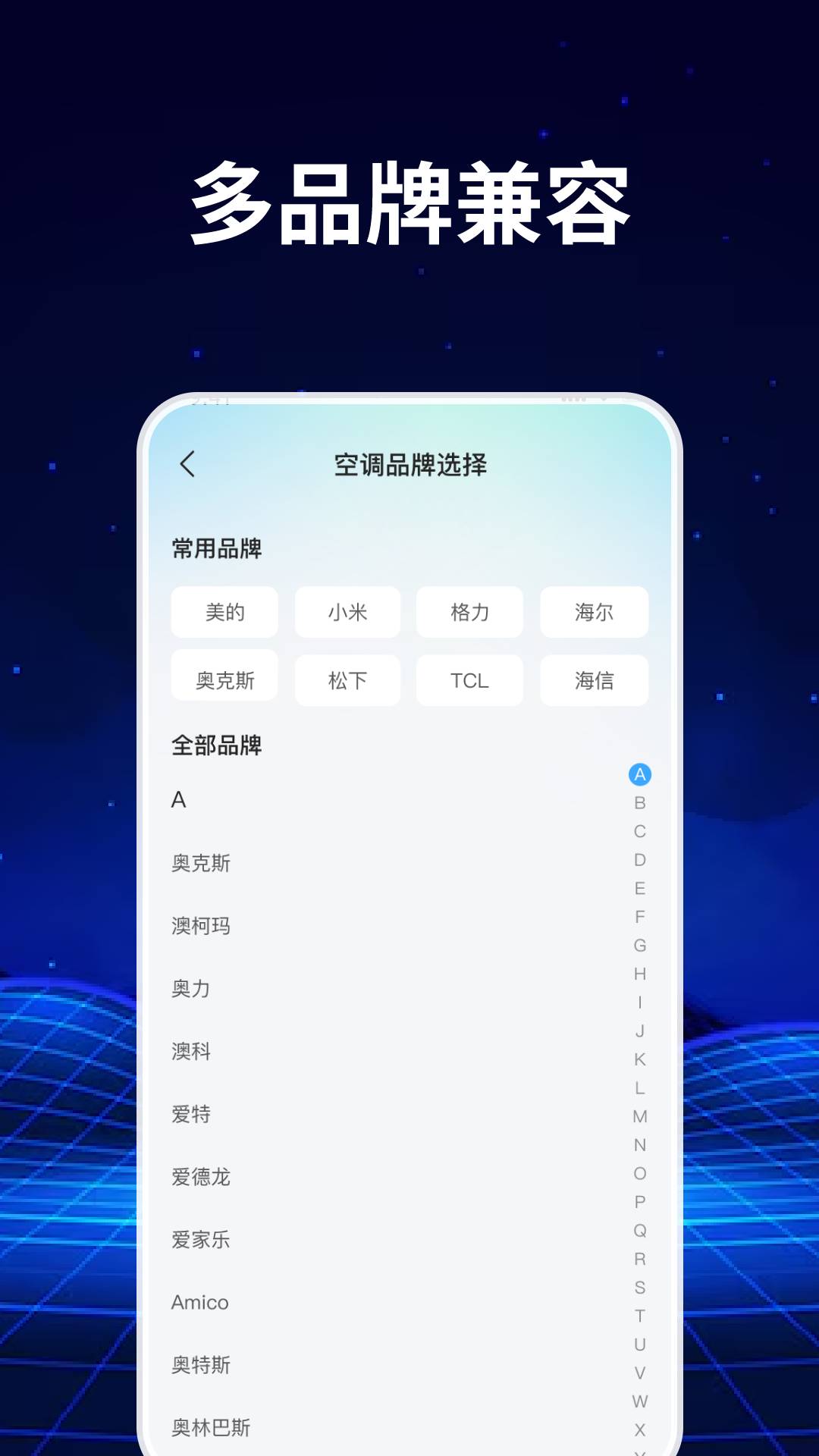The width and height of the screenshot is (819, 1456).
Task: Select 澳柯玛 in the brand list
Action: point(202,926)
